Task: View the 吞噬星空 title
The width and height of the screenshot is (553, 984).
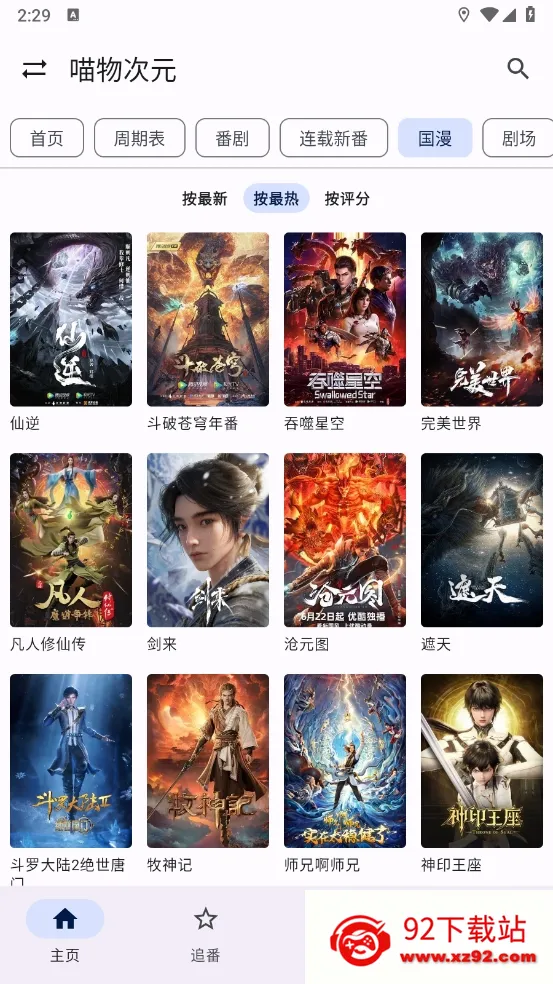Action: 314,424
